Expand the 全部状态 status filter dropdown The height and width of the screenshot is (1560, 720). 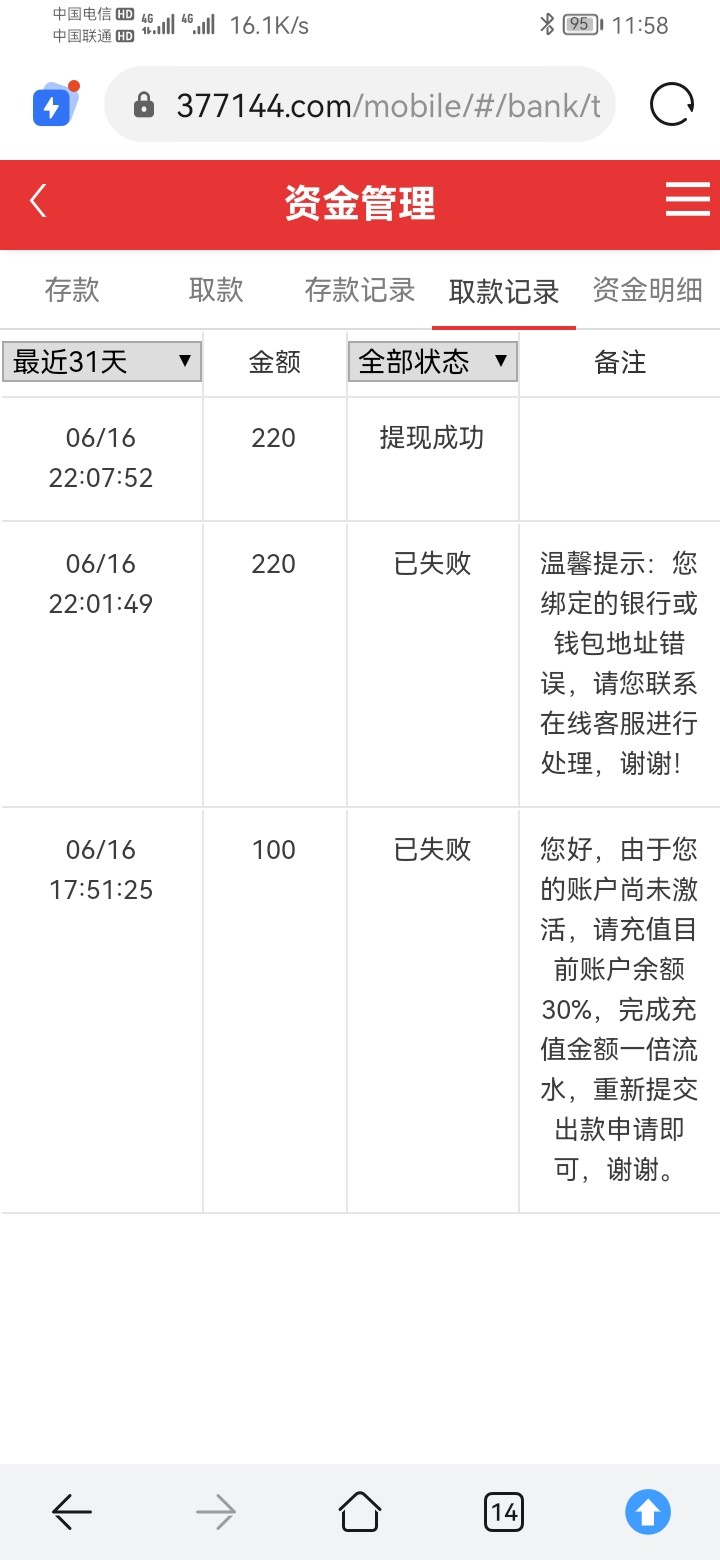coord(433,362)
